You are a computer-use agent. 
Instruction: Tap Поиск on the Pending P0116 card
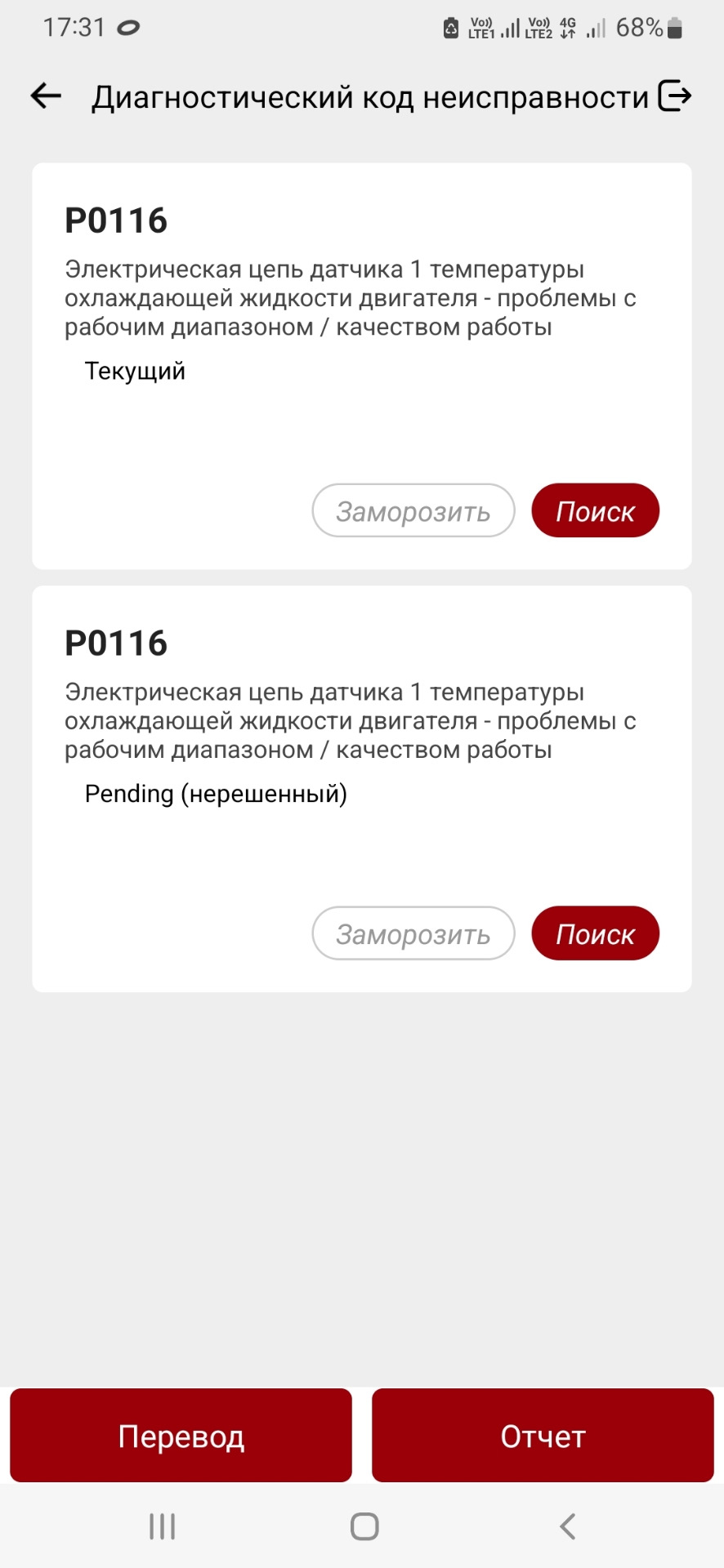pyautogui.click(x=595, y=933)
